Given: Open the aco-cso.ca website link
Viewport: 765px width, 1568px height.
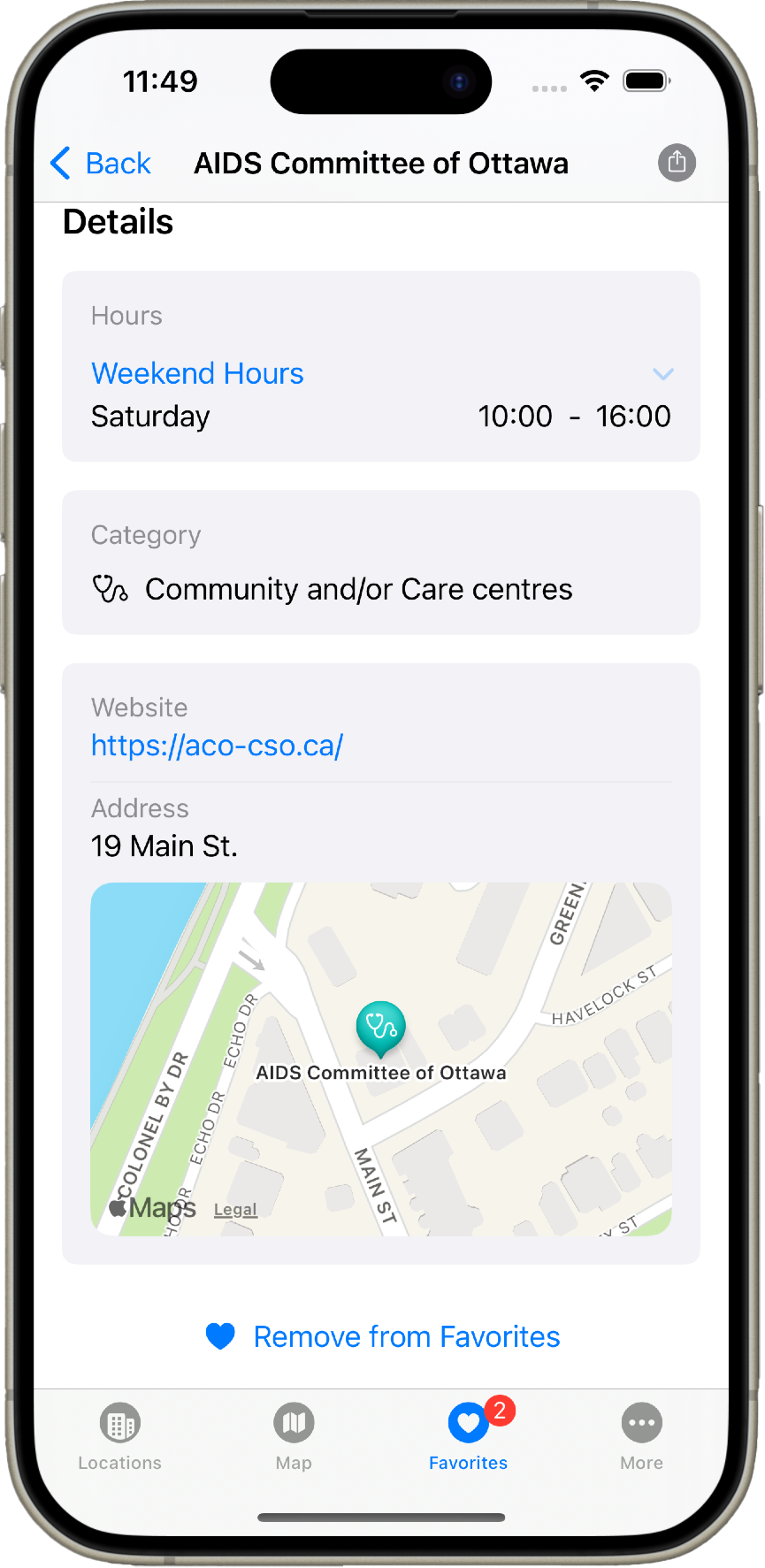Looking at the screenshot, I should (217, 746).
